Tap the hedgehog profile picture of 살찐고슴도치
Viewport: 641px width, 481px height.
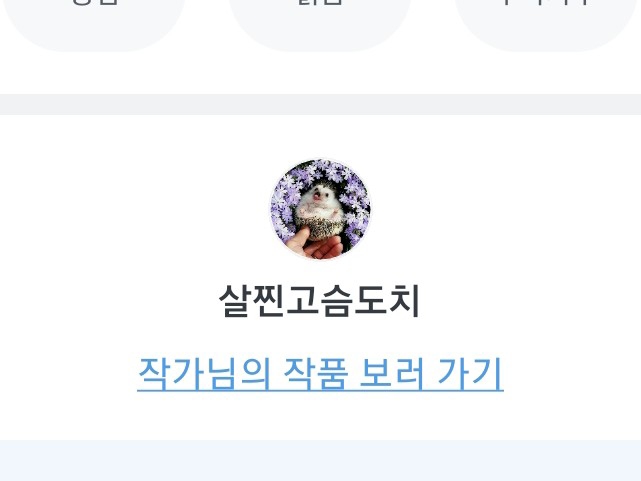320,209
